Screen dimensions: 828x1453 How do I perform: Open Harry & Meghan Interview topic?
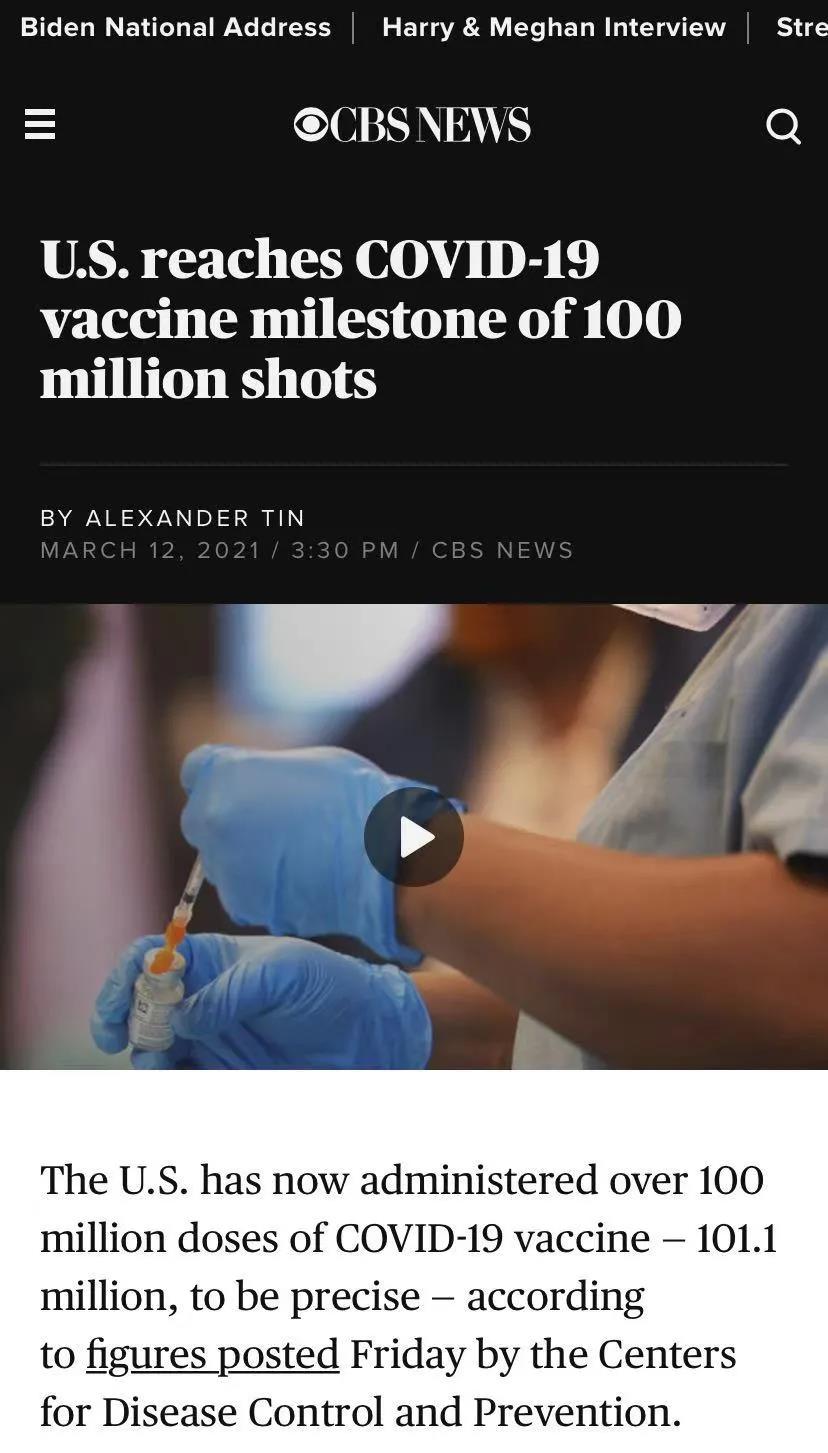553,27
